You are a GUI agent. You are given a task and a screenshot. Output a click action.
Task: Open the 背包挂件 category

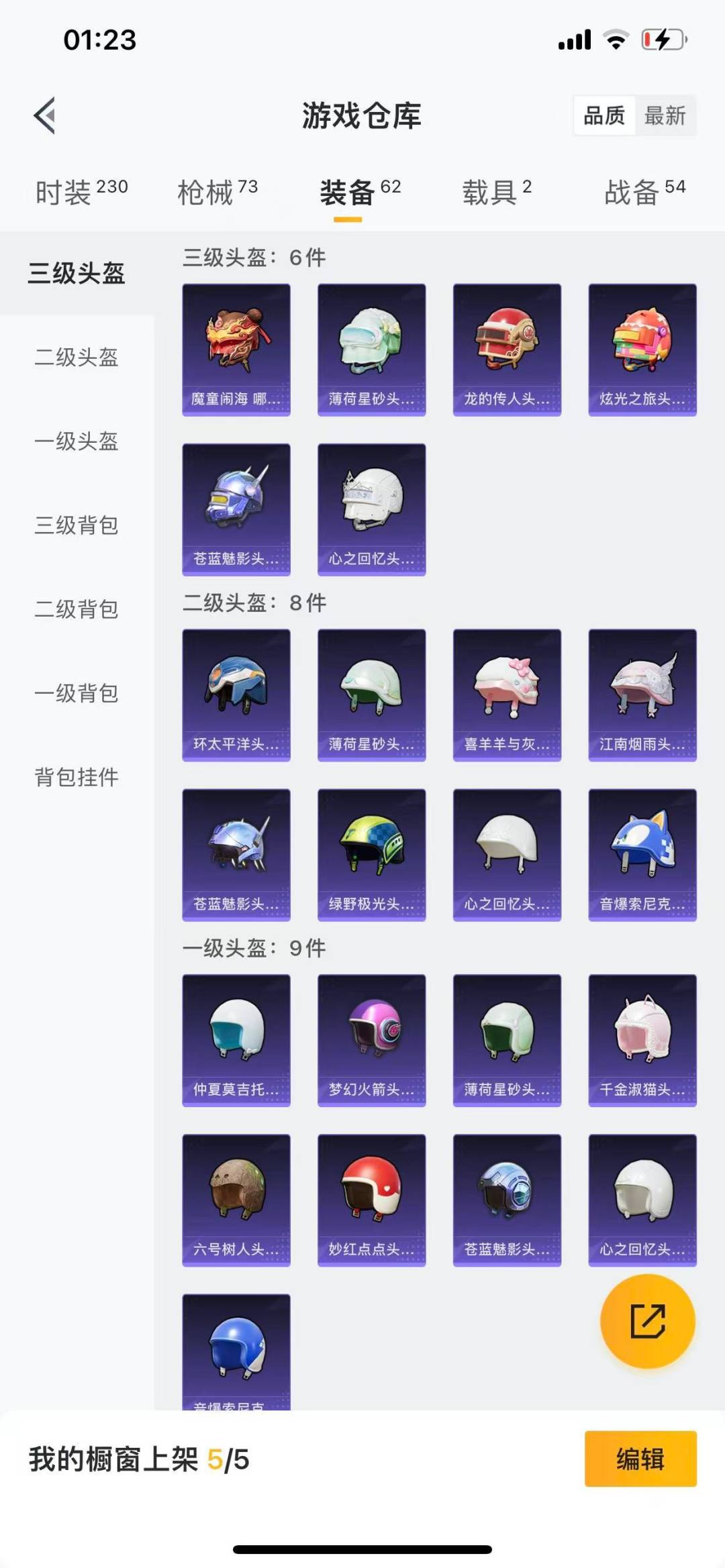(x=75, y=778)
